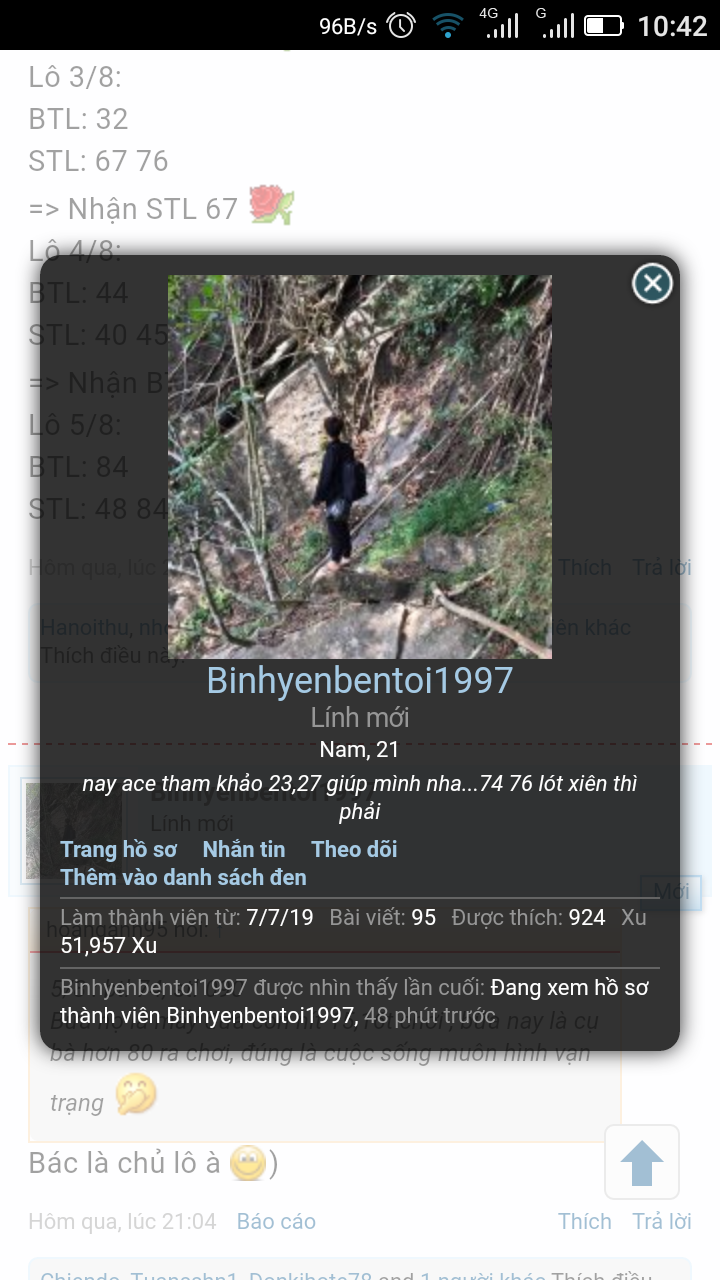The height and width of the screenshot is (1280, 720).
Task: Close the member profile popup
Action: [652, 284]
